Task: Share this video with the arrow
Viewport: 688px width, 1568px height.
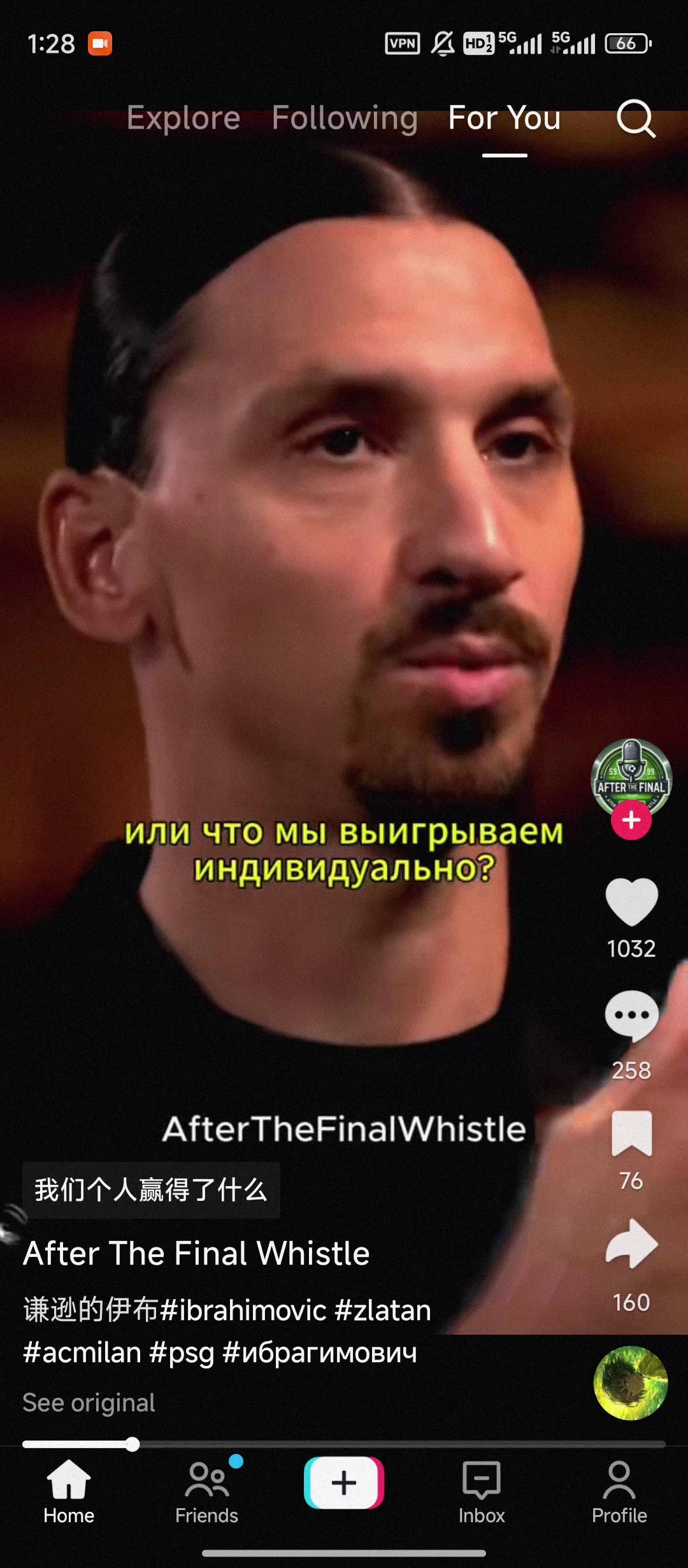Action: point(631,1244)
